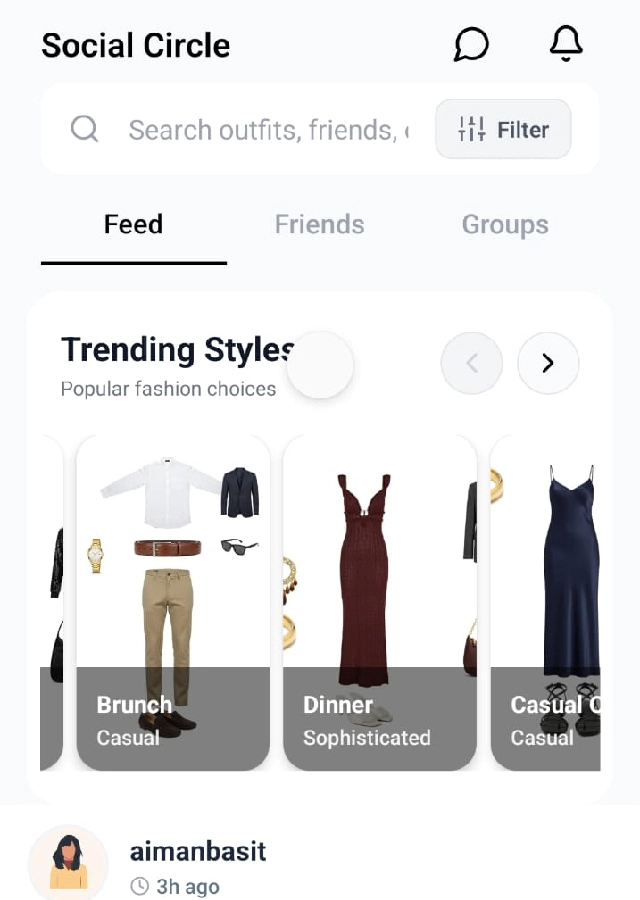
Task: Open the Dinner Sophisticated outfit card
Action: [380, 600]
